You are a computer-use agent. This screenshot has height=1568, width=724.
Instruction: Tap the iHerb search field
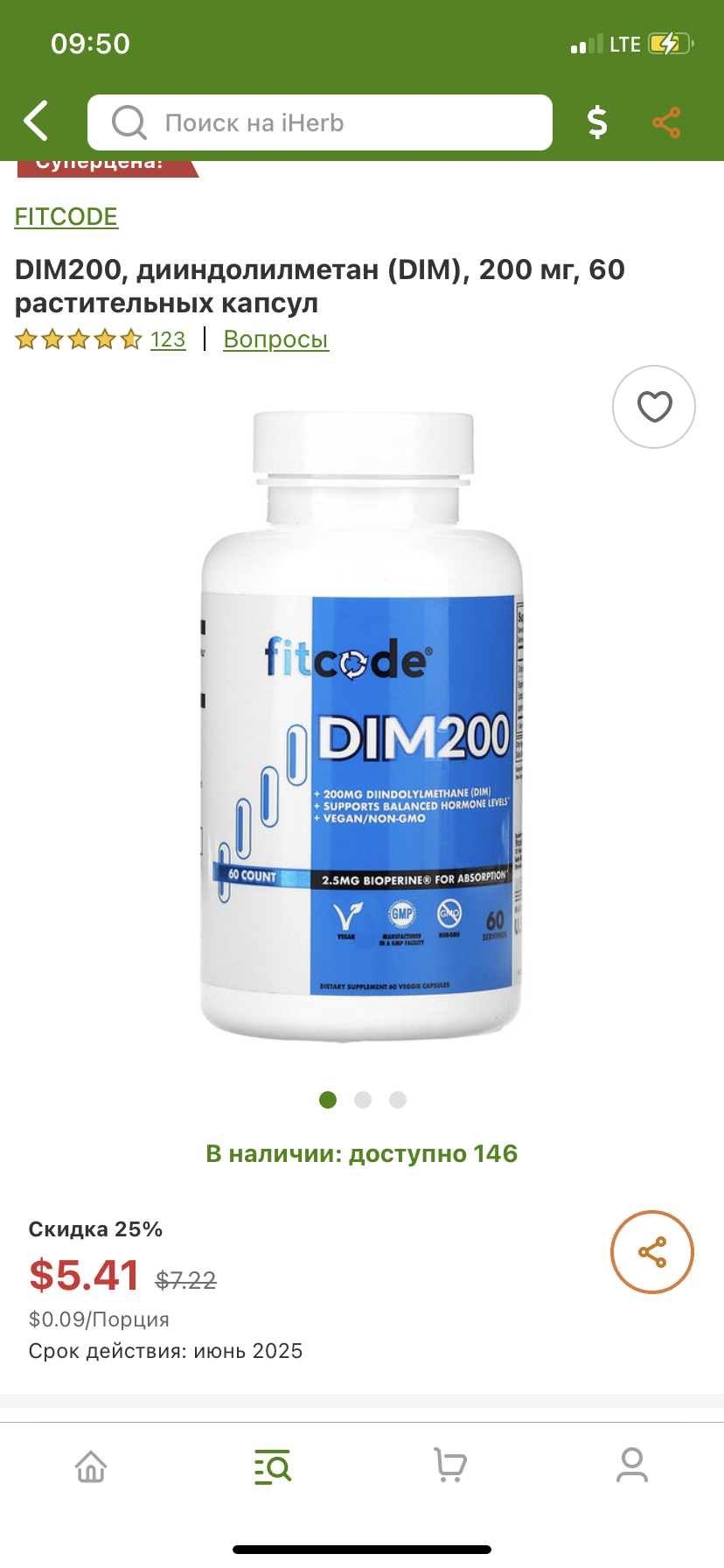(x=319, y=122)
